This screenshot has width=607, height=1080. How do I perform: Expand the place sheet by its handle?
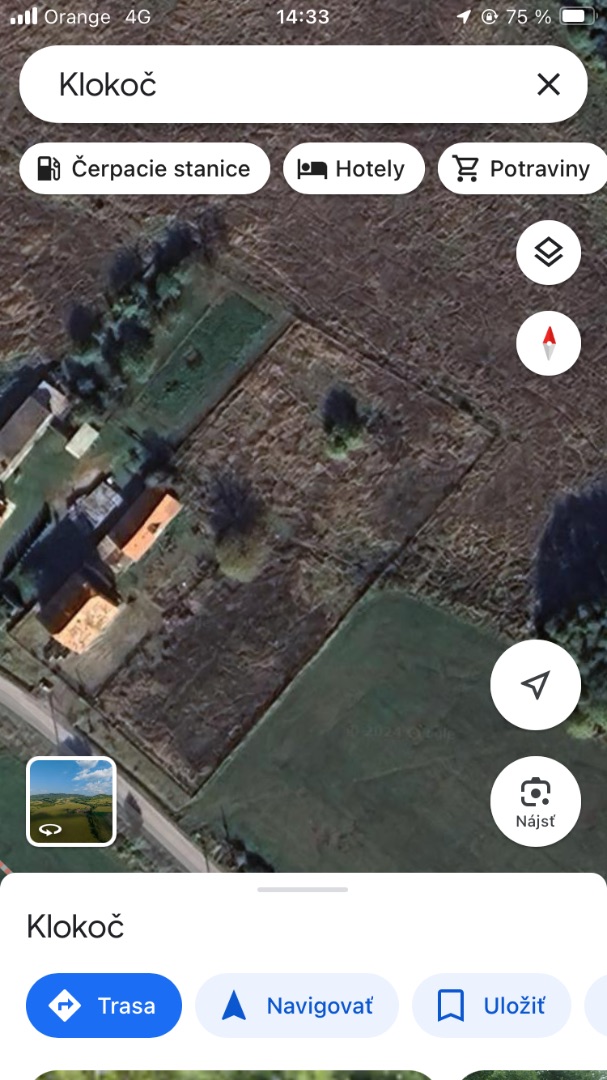tap(303, 889)
